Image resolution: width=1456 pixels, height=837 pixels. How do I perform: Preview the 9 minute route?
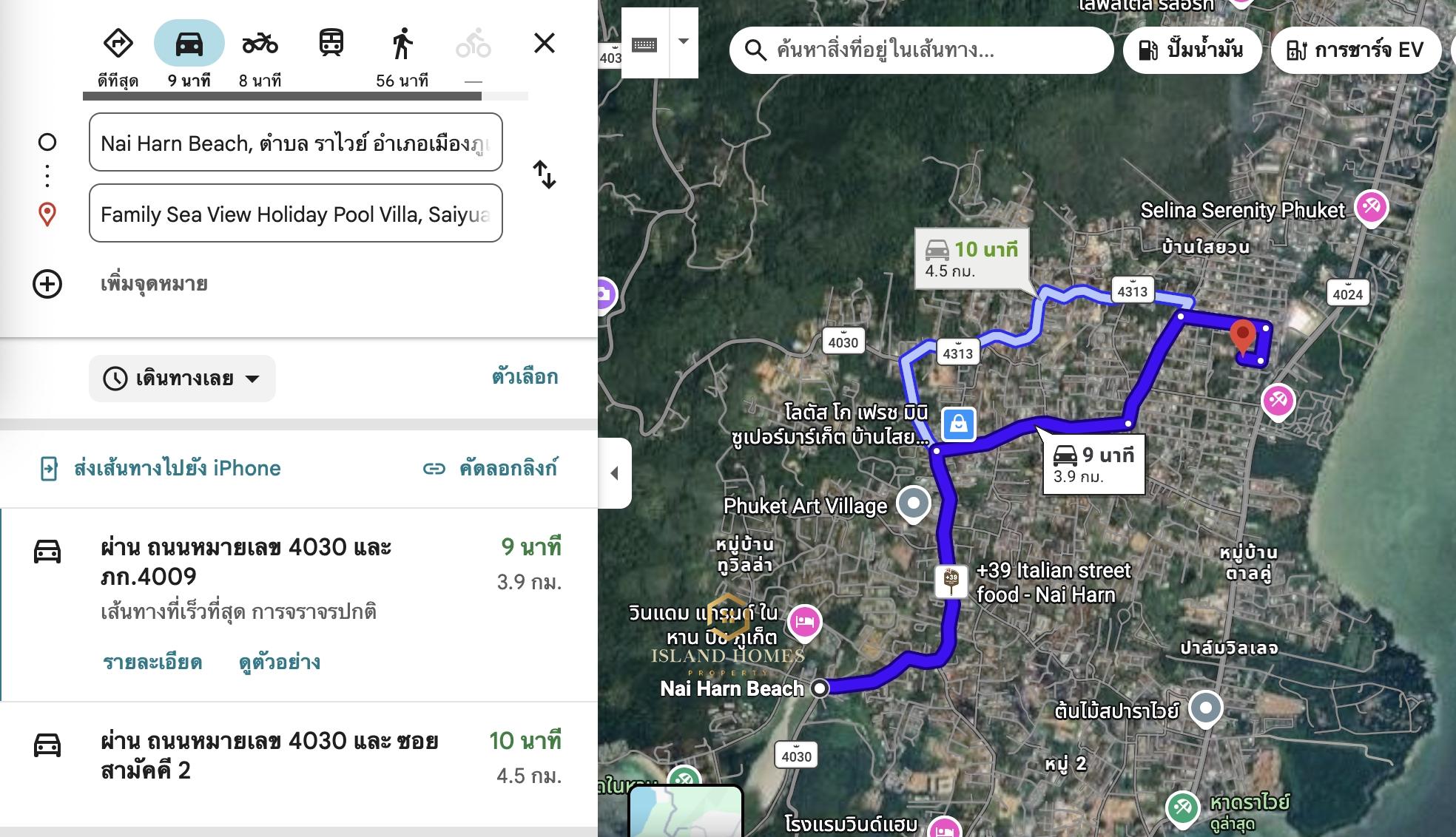[x=279, y=662]
